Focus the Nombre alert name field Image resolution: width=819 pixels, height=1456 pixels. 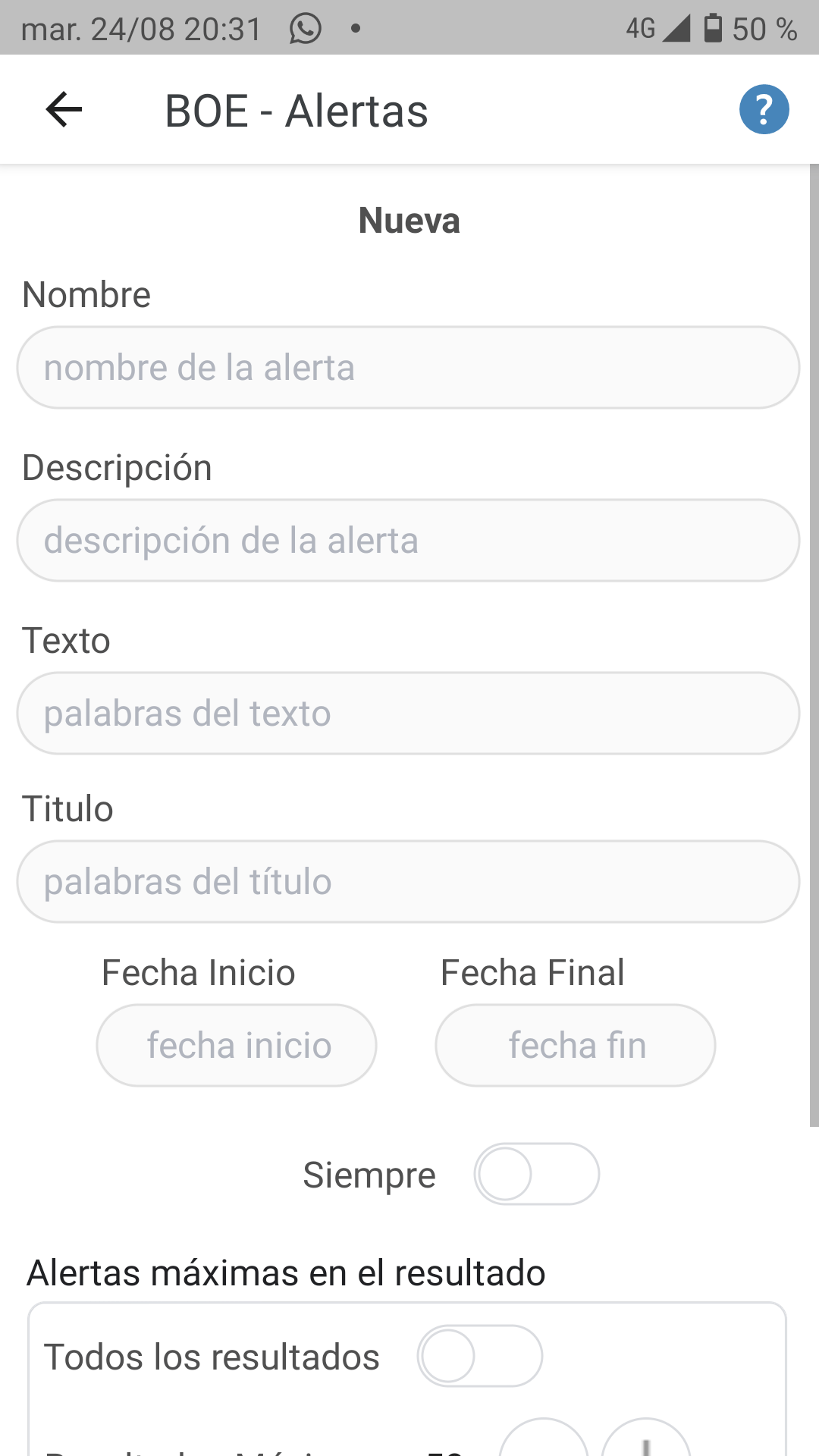pos(408,368)
